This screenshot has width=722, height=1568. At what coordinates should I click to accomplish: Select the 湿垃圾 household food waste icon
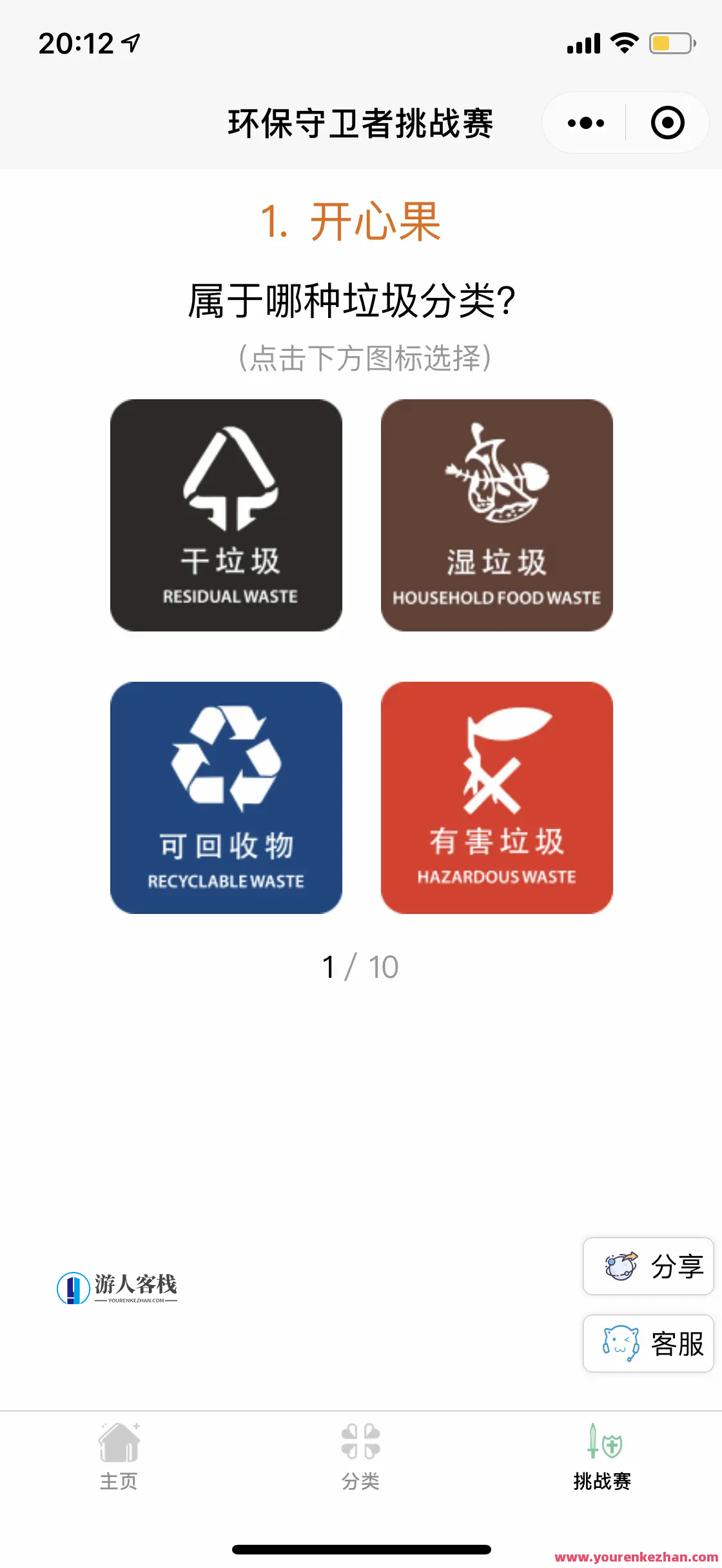pyautogui.click(x=497, y=515)
